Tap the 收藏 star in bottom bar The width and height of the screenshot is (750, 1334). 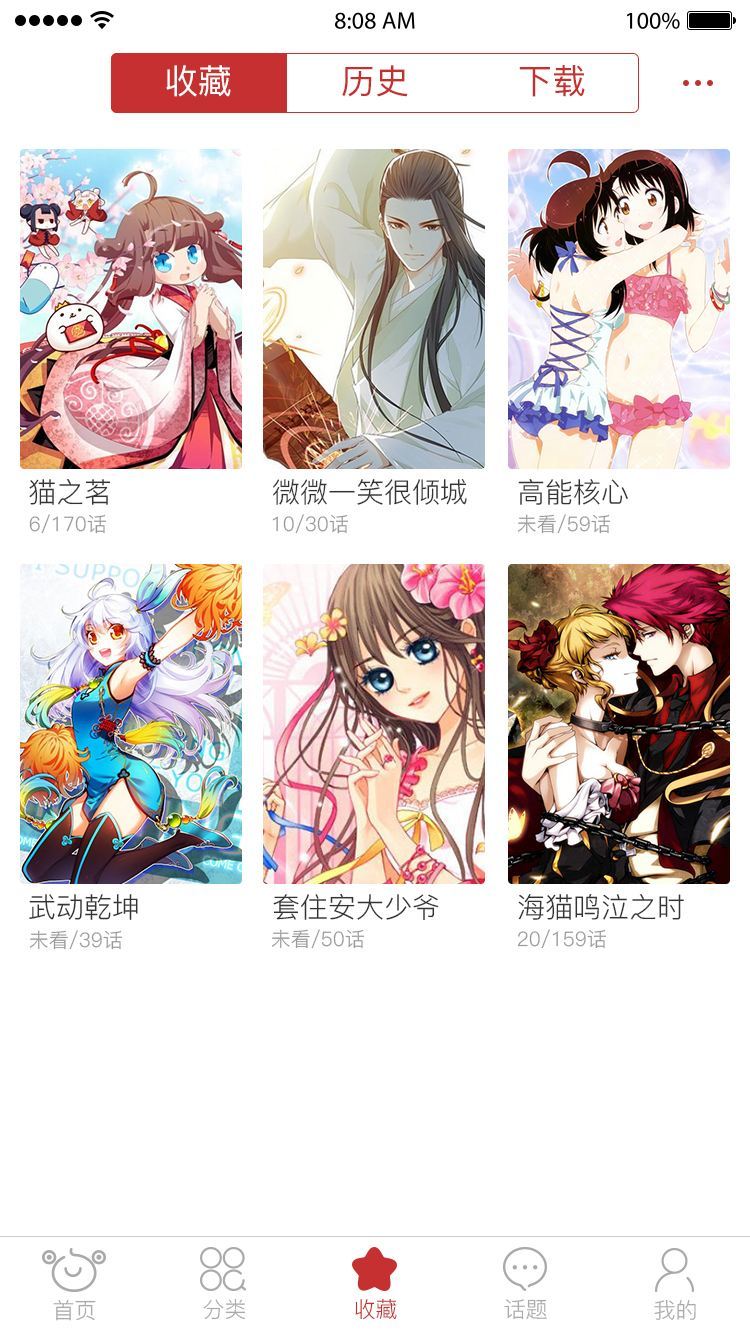point(375,1284)
